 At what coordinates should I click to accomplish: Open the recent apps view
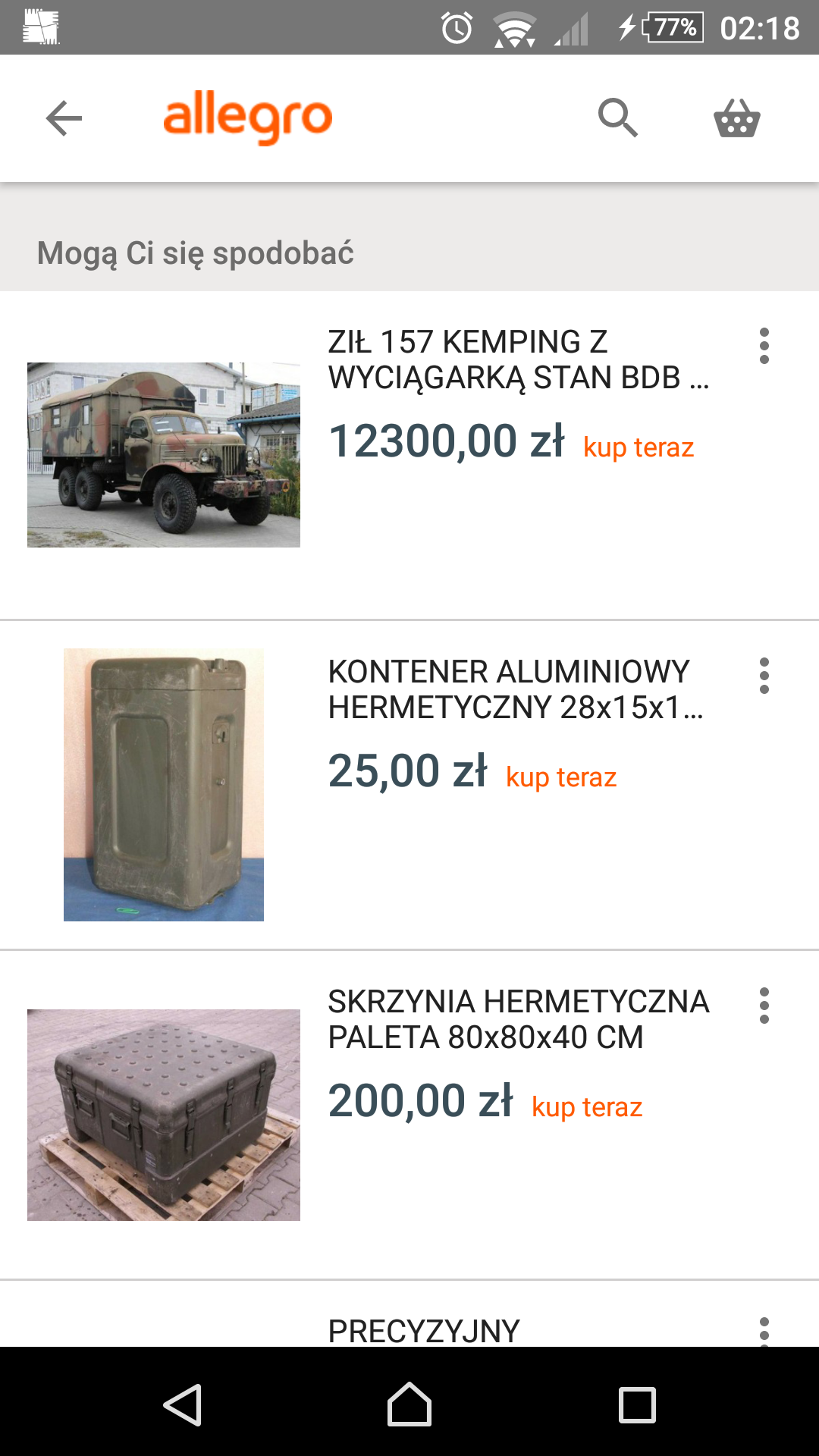pos(637,1404)
